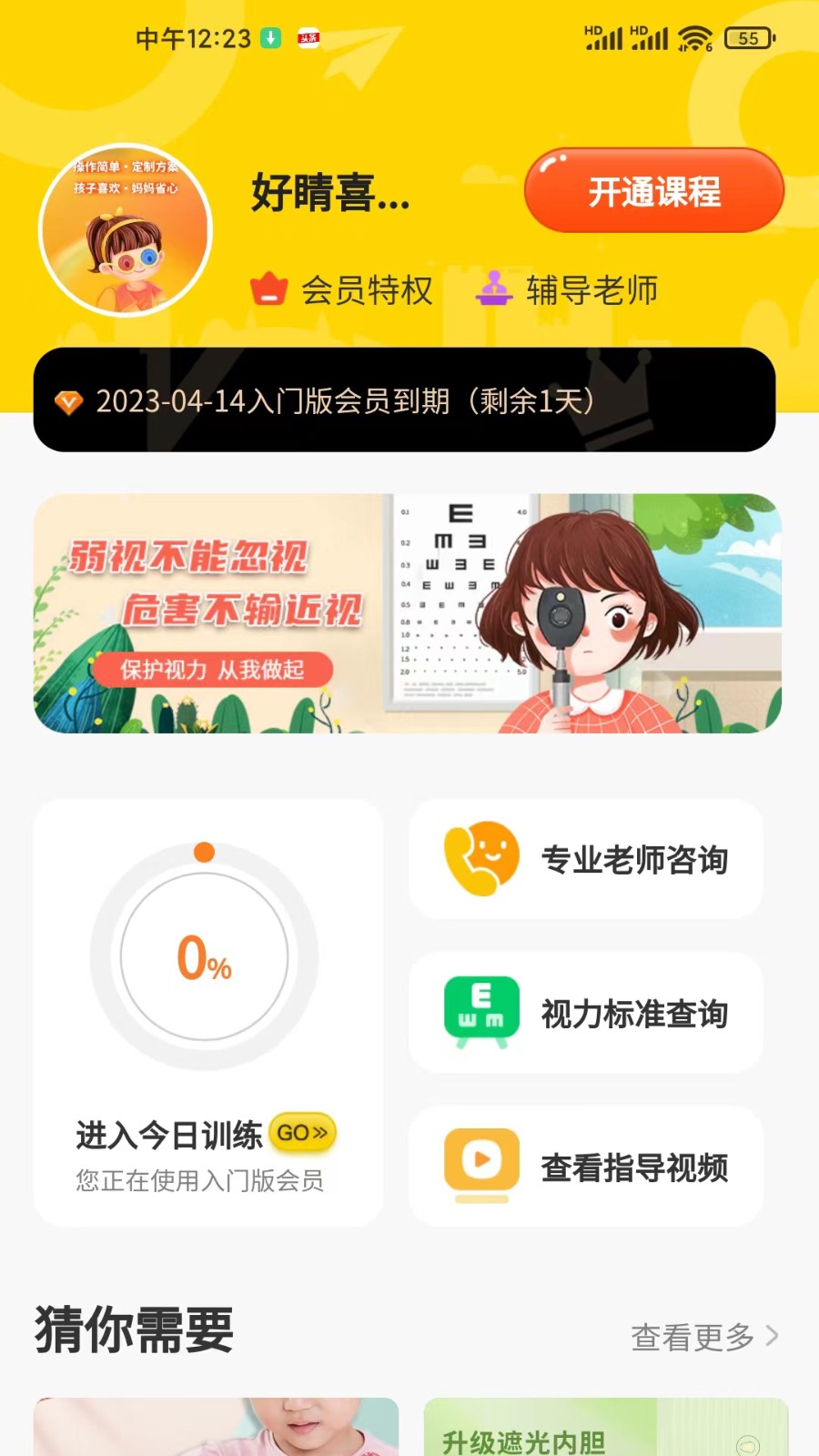Open 查看指导视频

[x=586, y=1168]
